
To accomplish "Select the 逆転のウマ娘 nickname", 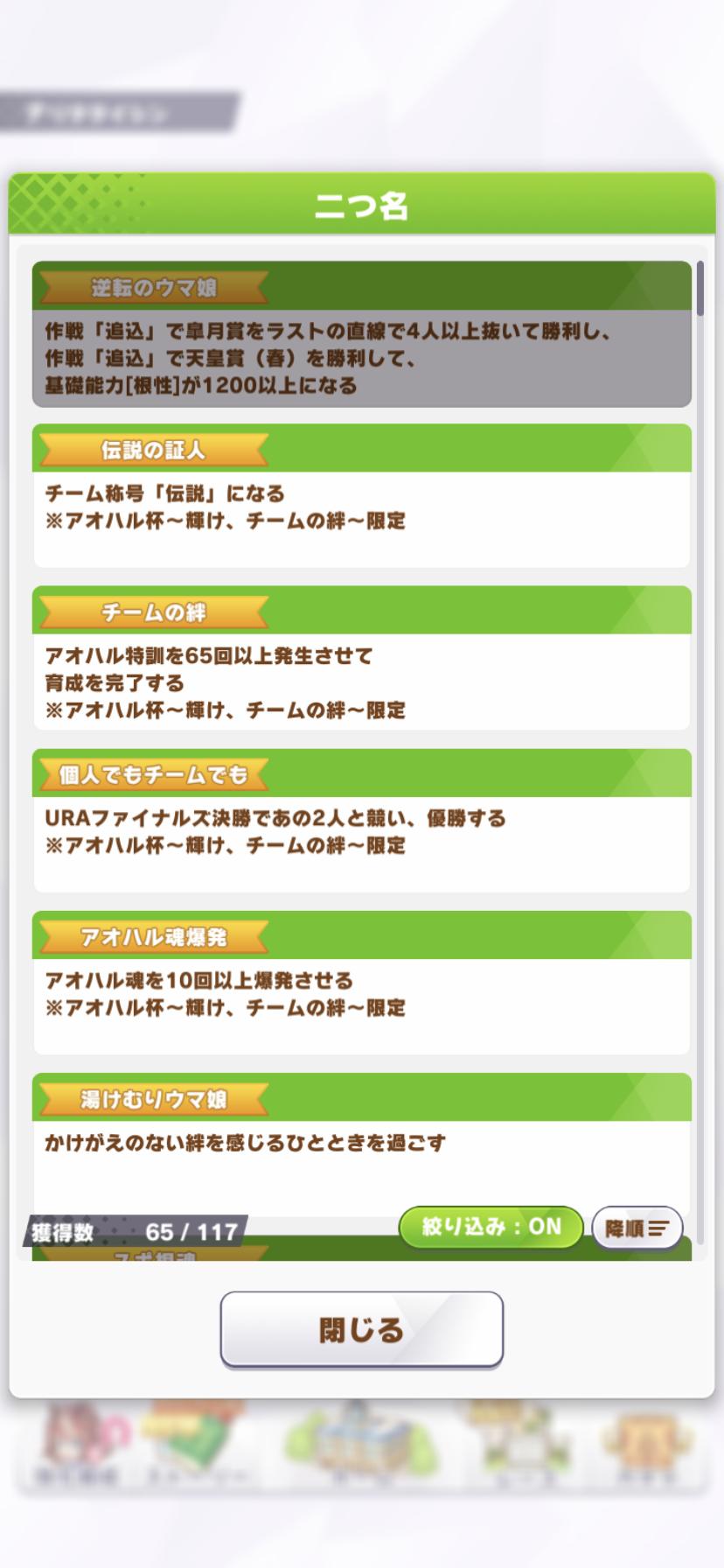I will click(361, 334).
